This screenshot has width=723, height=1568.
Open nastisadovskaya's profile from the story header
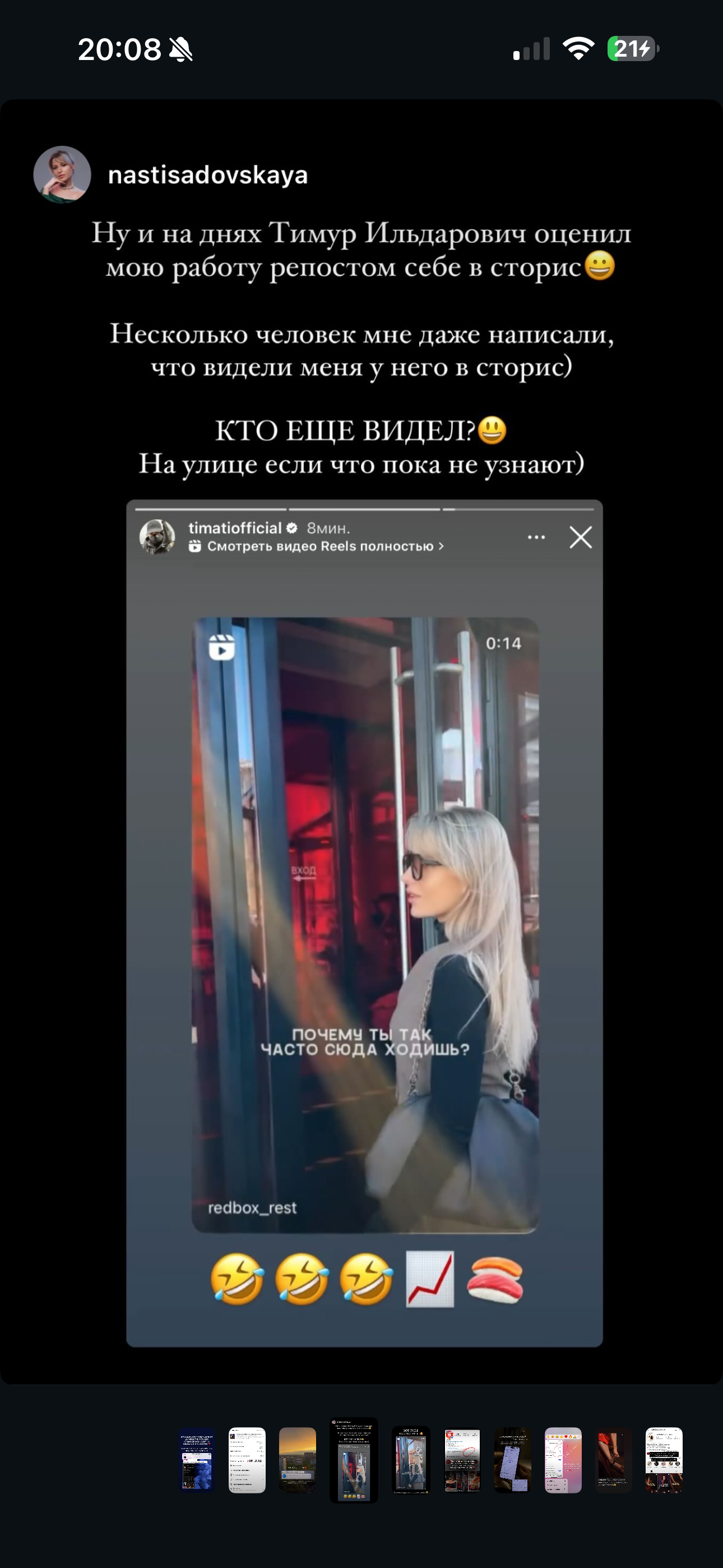pyautogui.click(x=207, y=176)
